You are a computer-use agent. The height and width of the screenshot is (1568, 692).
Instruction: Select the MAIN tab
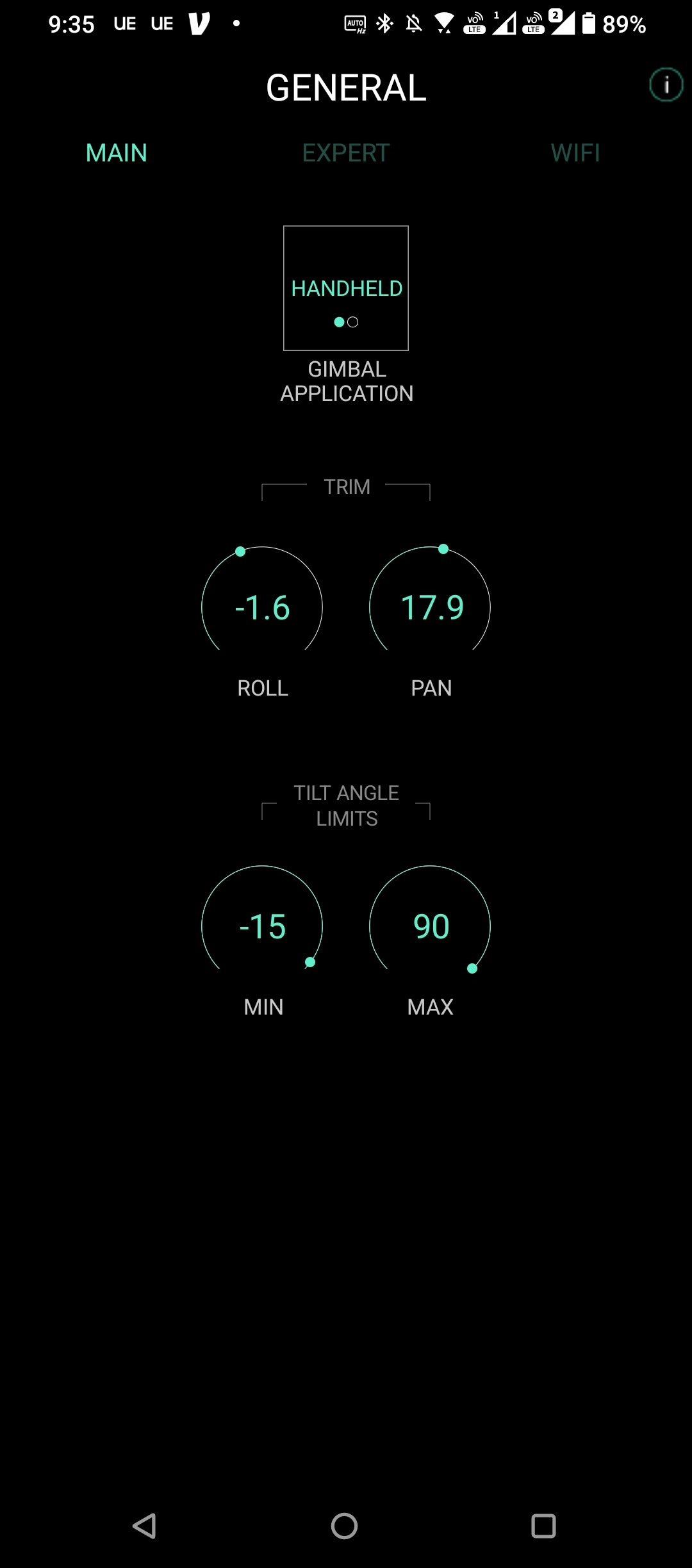tap(117, 153)
